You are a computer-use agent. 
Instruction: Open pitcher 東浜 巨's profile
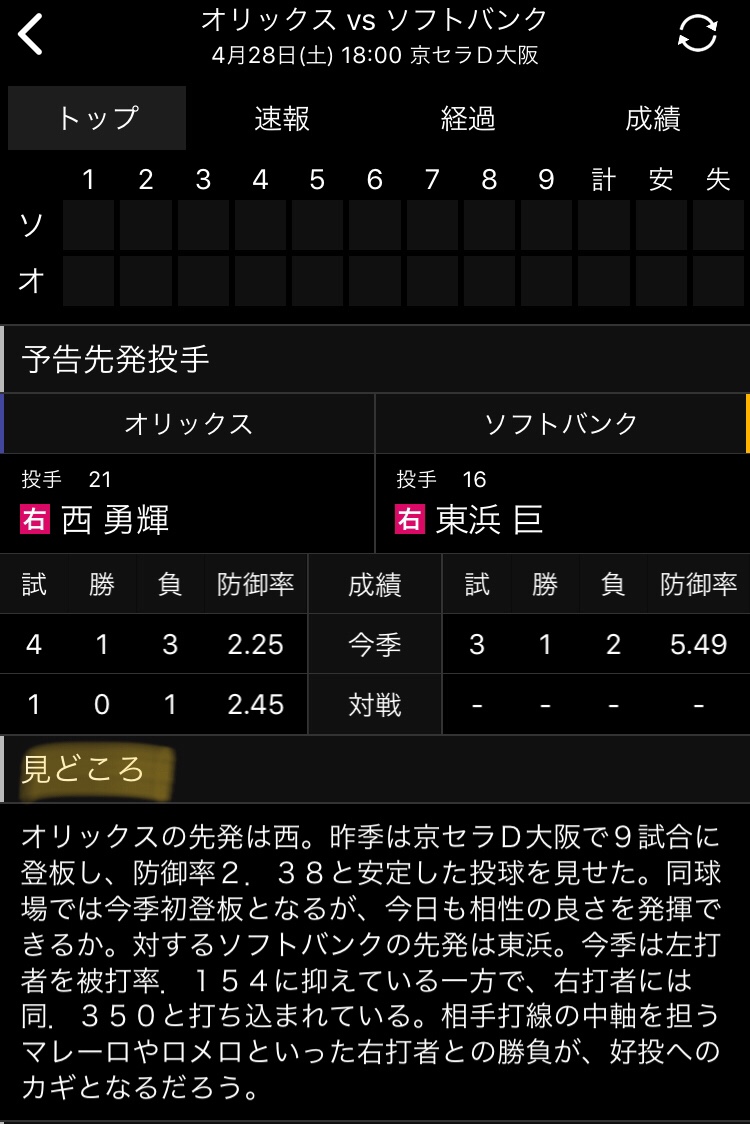[490, 520]
